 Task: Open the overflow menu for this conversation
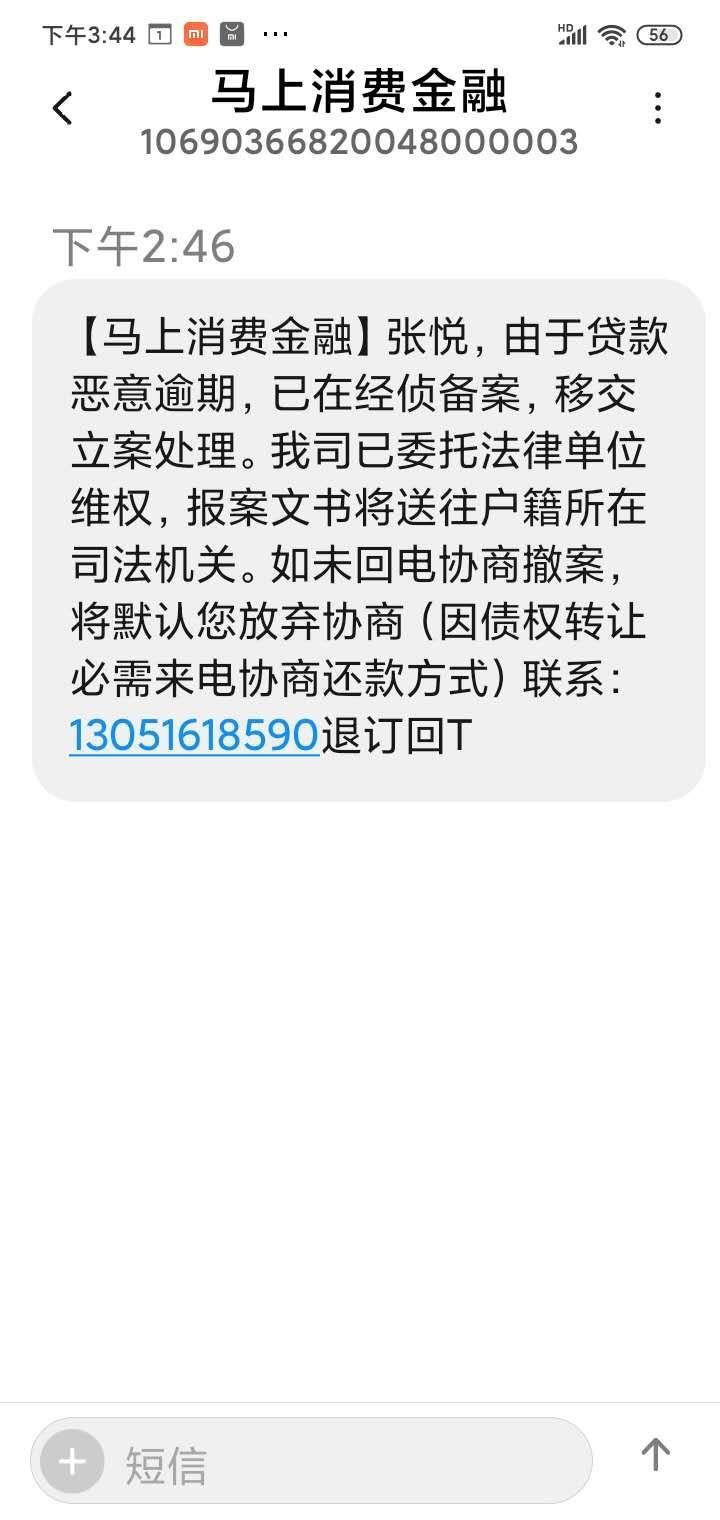coord(657,108)
